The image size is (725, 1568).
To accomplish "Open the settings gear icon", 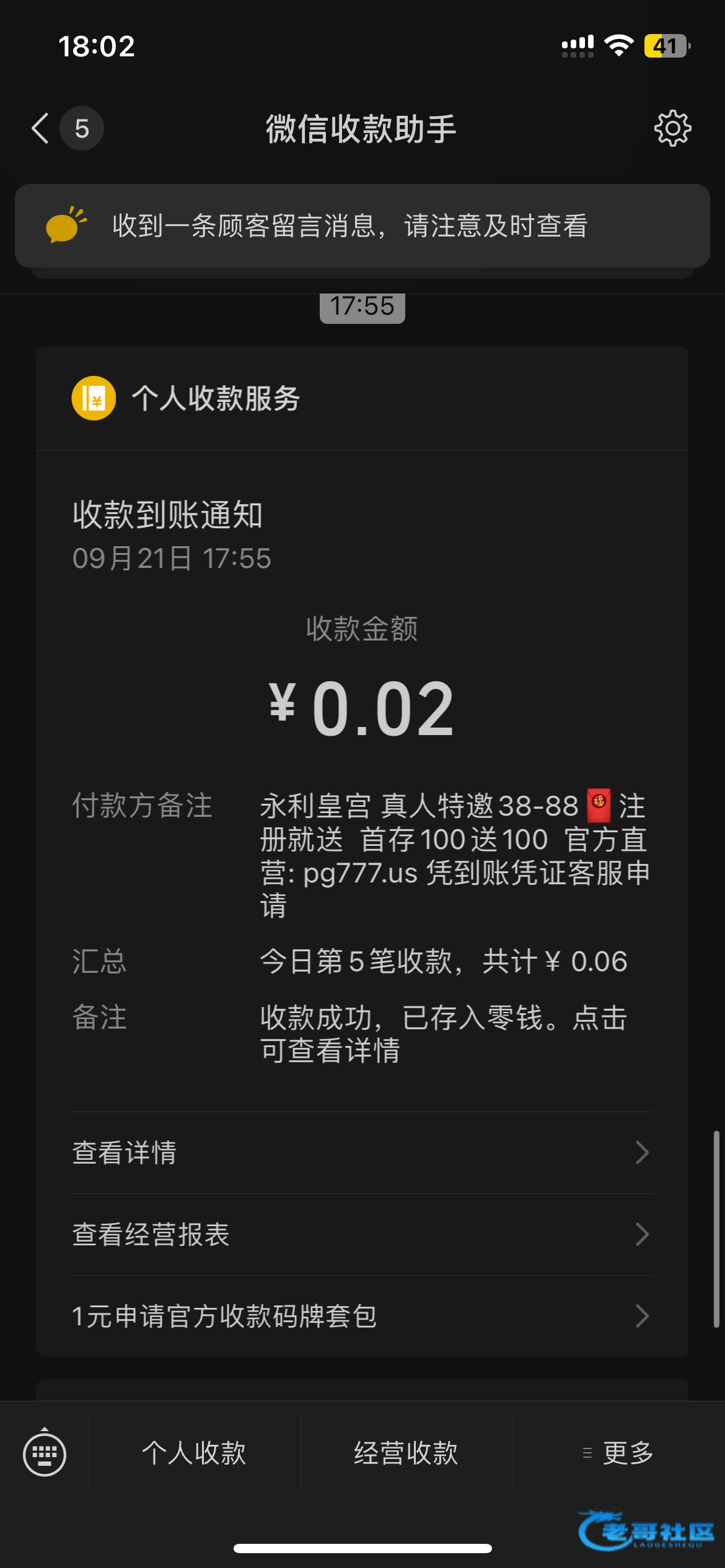I will [672, 129].
